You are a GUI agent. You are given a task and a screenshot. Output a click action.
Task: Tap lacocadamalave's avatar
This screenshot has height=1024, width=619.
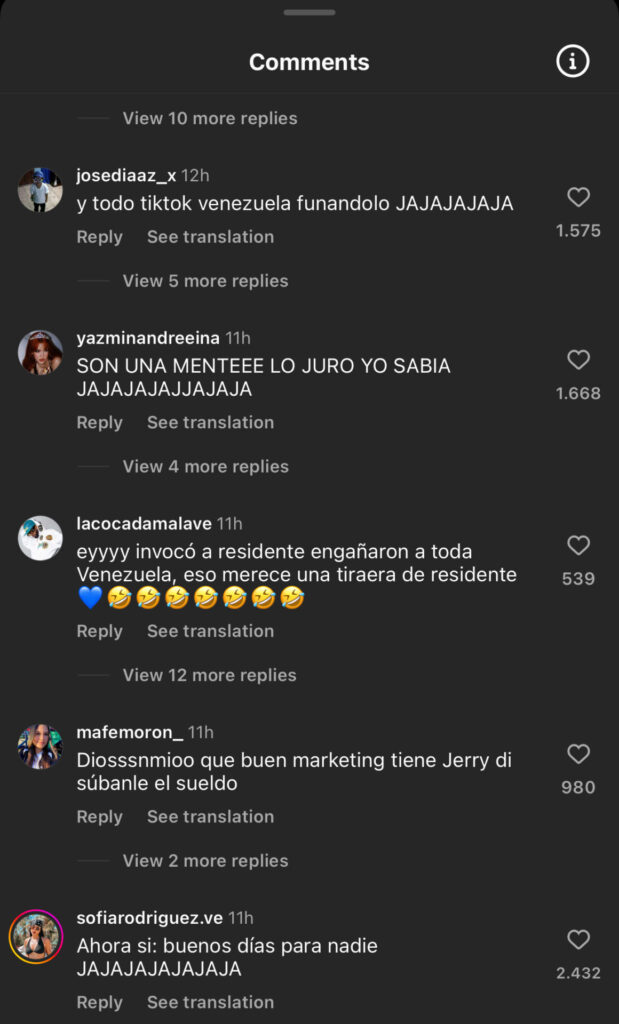(x=40, y=538)
